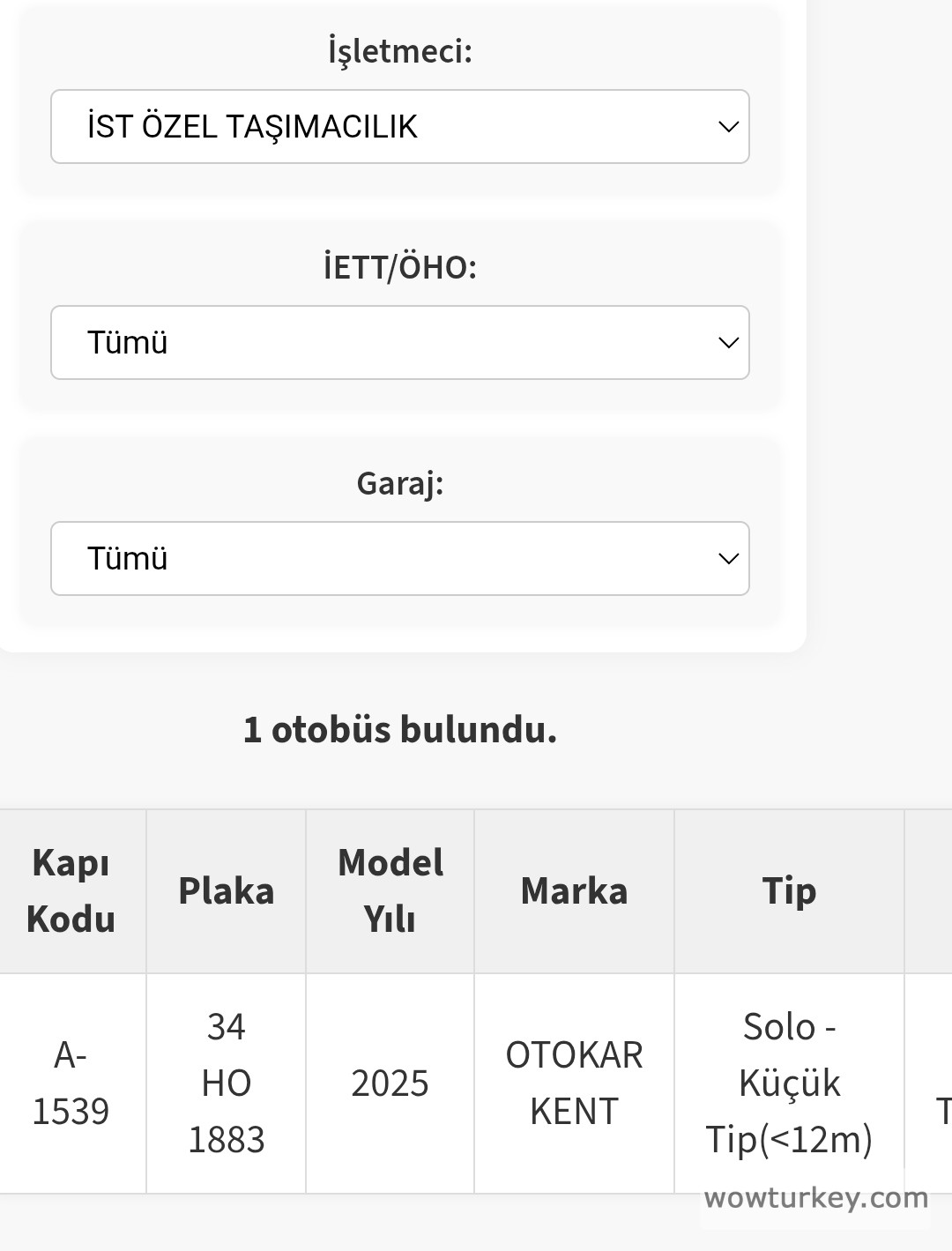This screenshot has height=1251, width=952.
Task: Open the Garaj dropdown
Action: click(399, 558)
